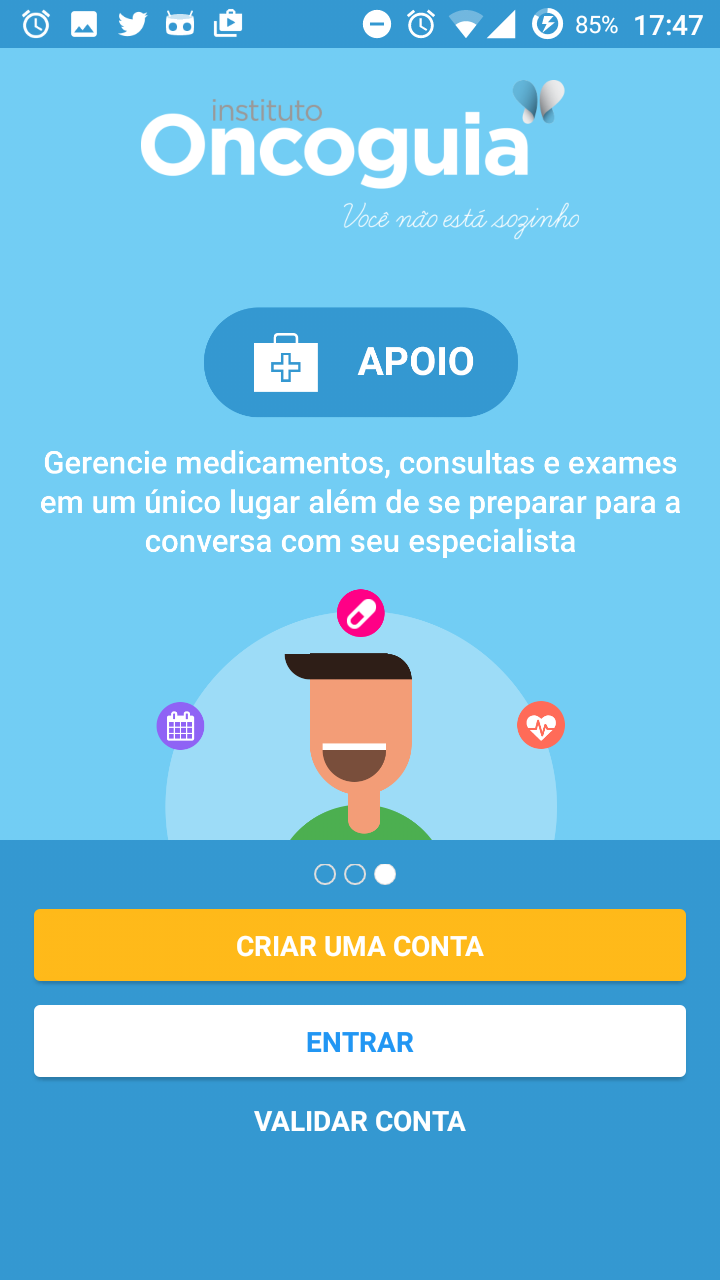The image size is (720, 1280).
Task: Select the second onboarding page dot
Action: point(355,875)
